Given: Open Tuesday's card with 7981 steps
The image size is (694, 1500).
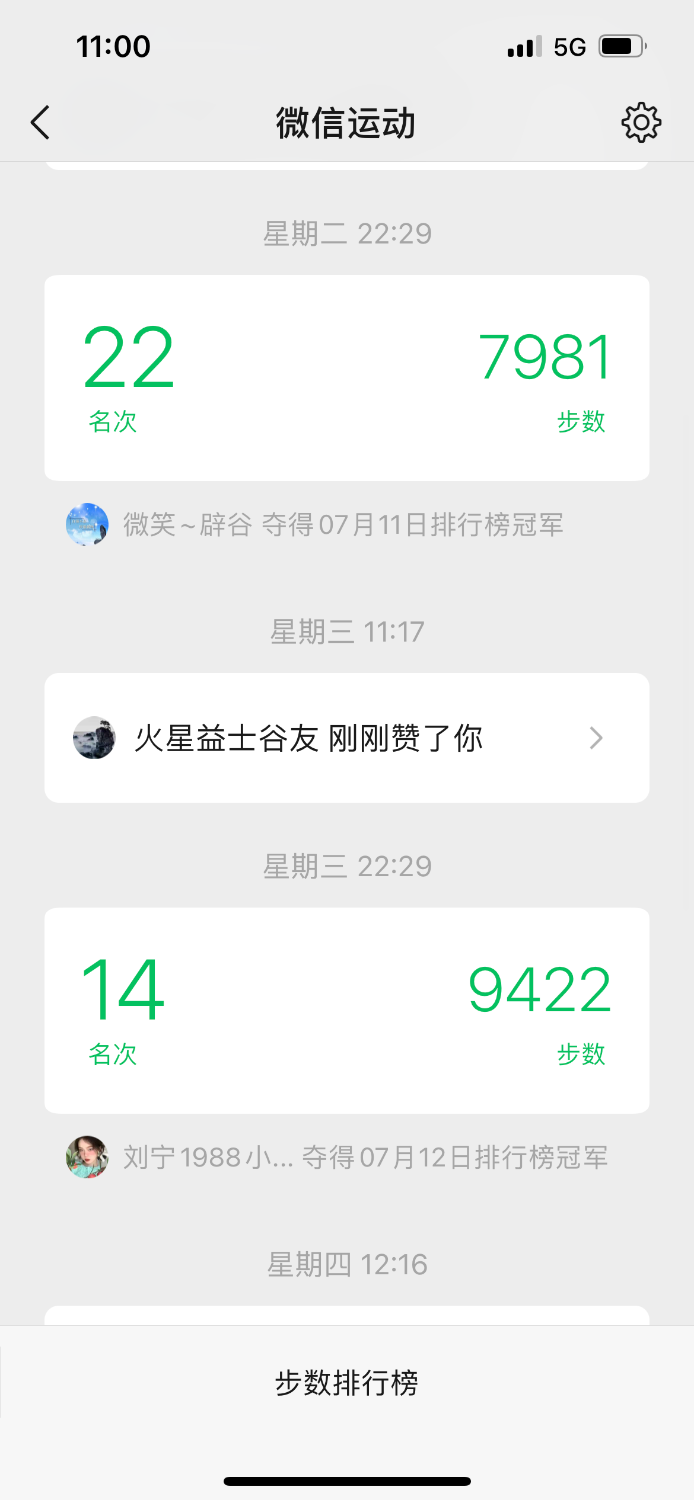Looking at the screenshot, I should pyautogui.click(x=347, y=378).
